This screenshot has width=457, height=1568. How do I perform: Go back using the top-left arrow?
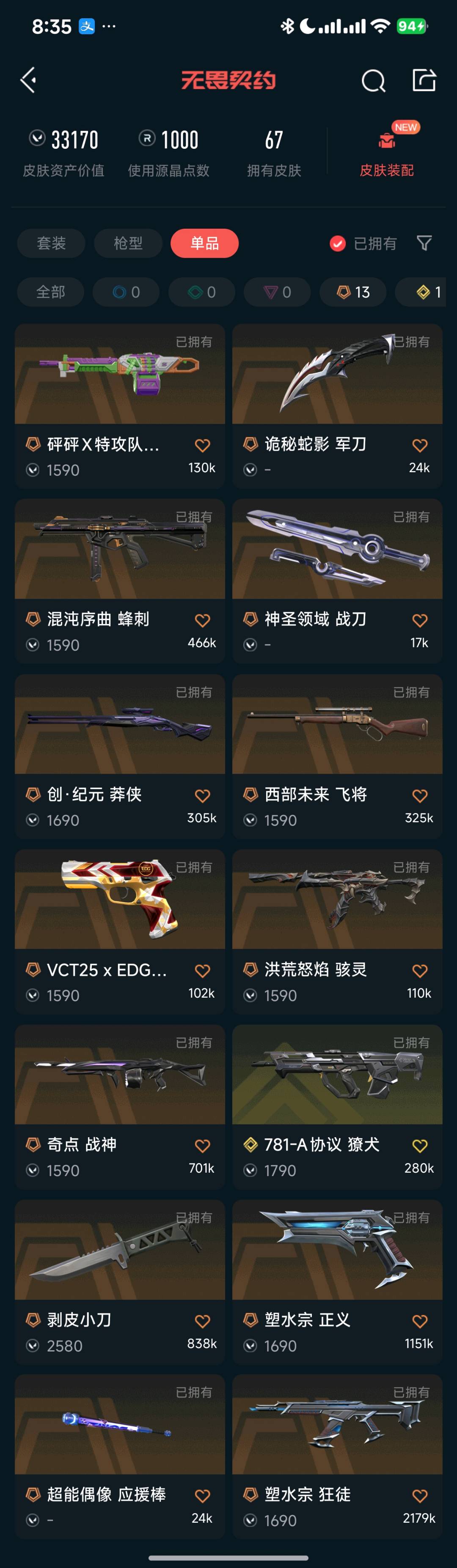tap(28, 80)
